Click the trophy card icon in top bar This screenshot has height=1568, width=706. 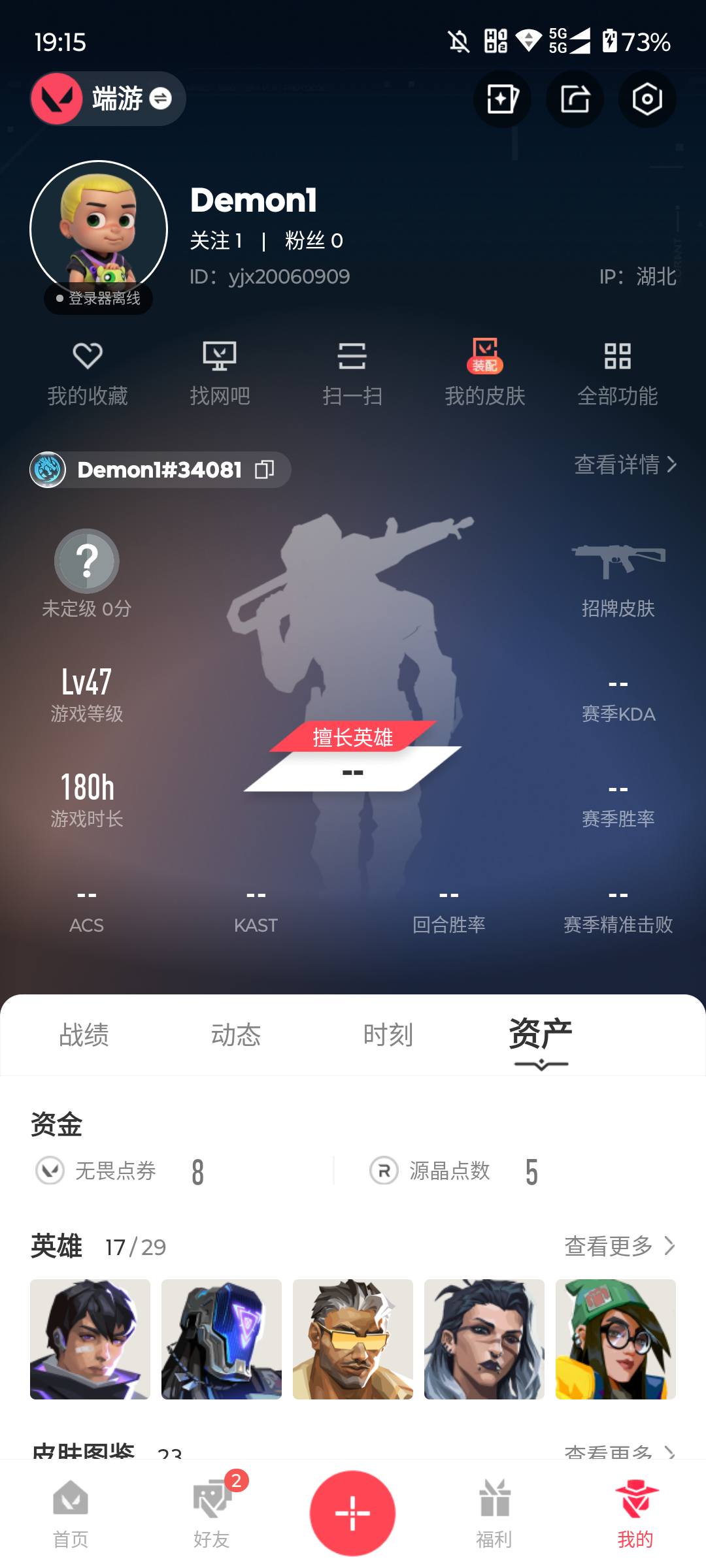[502, 99]
